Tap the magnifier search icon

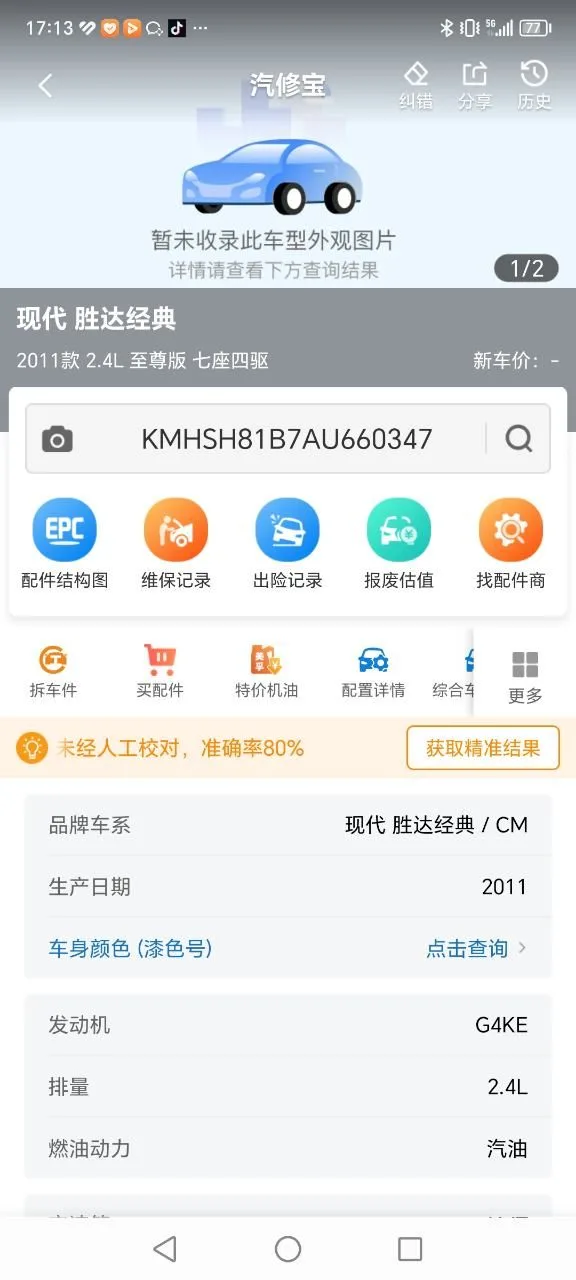point(518,439)
